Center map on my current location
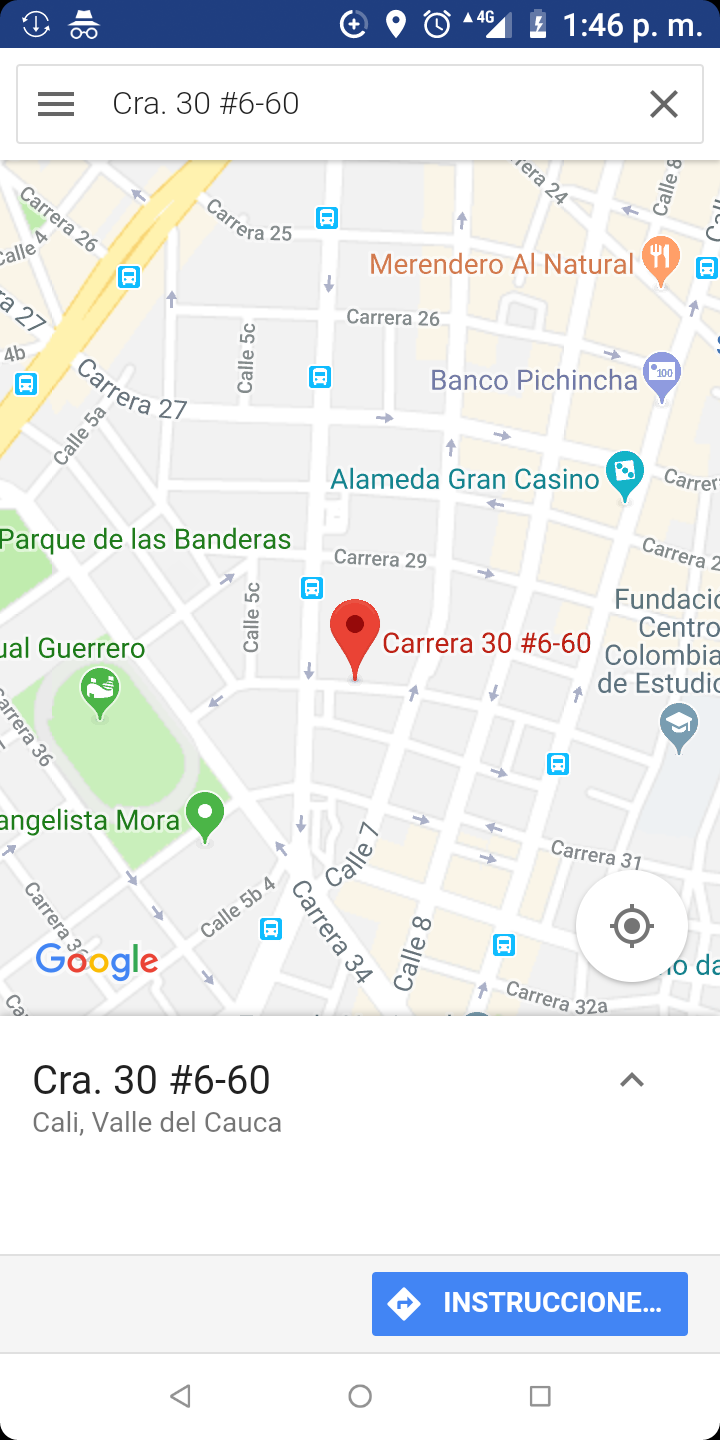Viewport: 720px width, 1440px height. 631,926
